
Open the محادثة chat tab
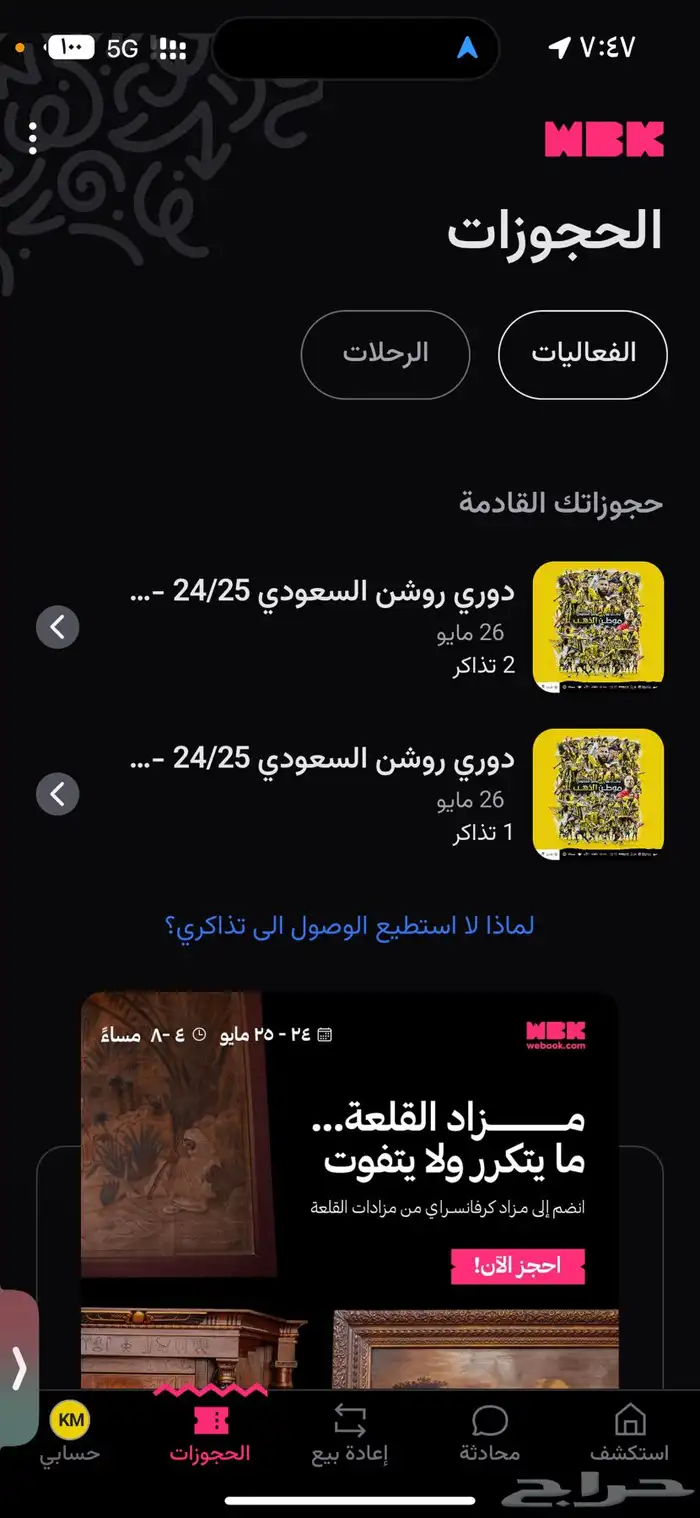click(490, 1433)
